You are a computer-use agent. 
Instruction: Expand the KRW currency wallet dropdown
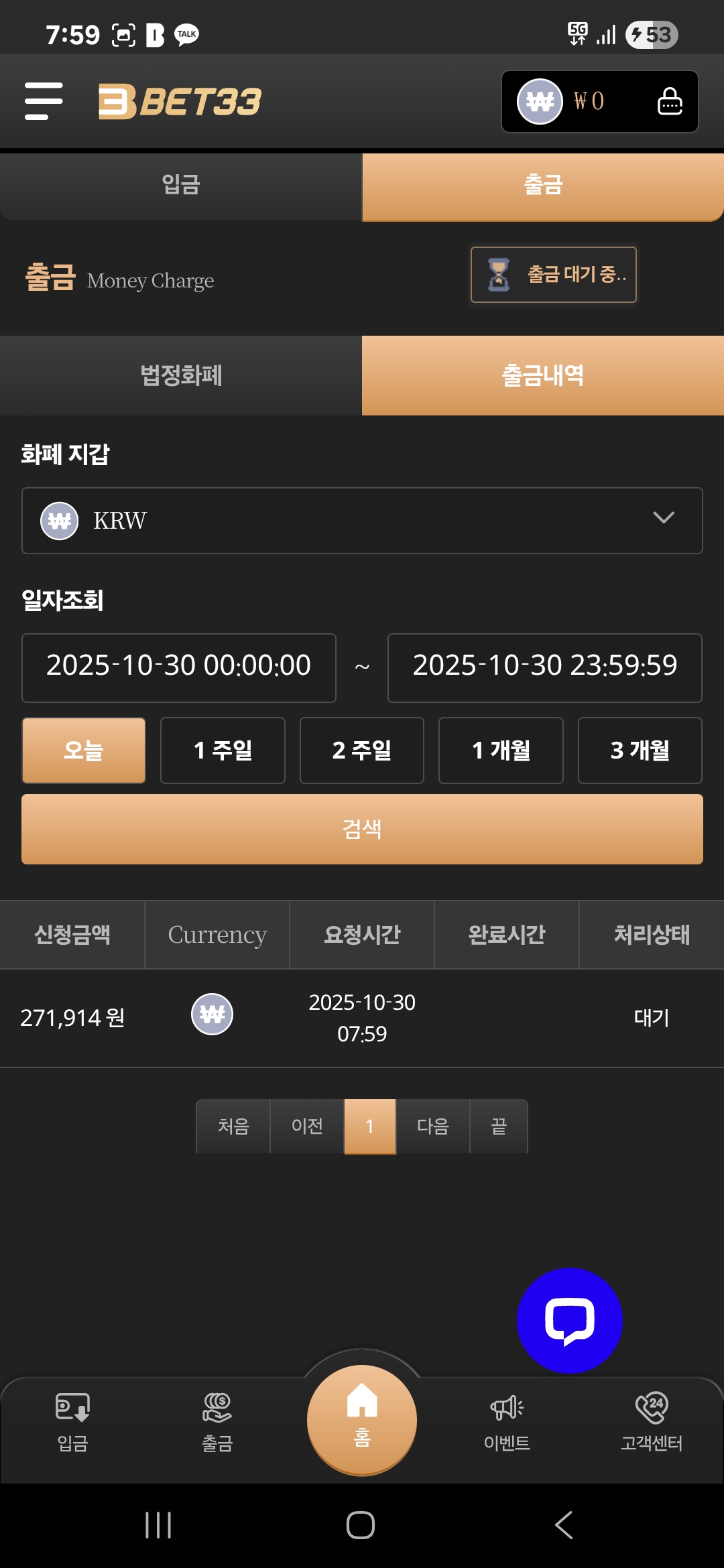point(362,521)
